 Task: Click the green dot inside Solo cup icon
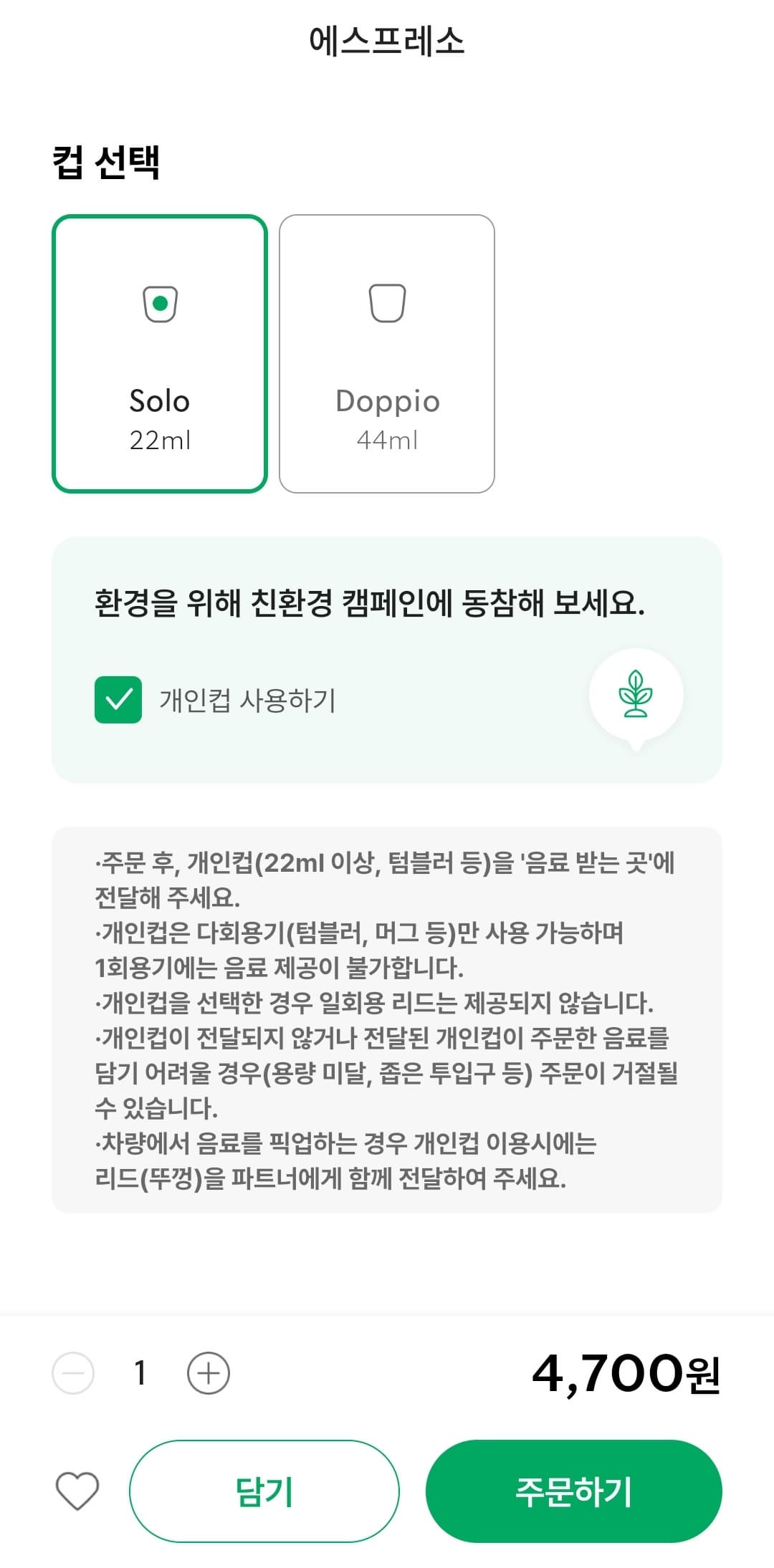click(160, 304)
